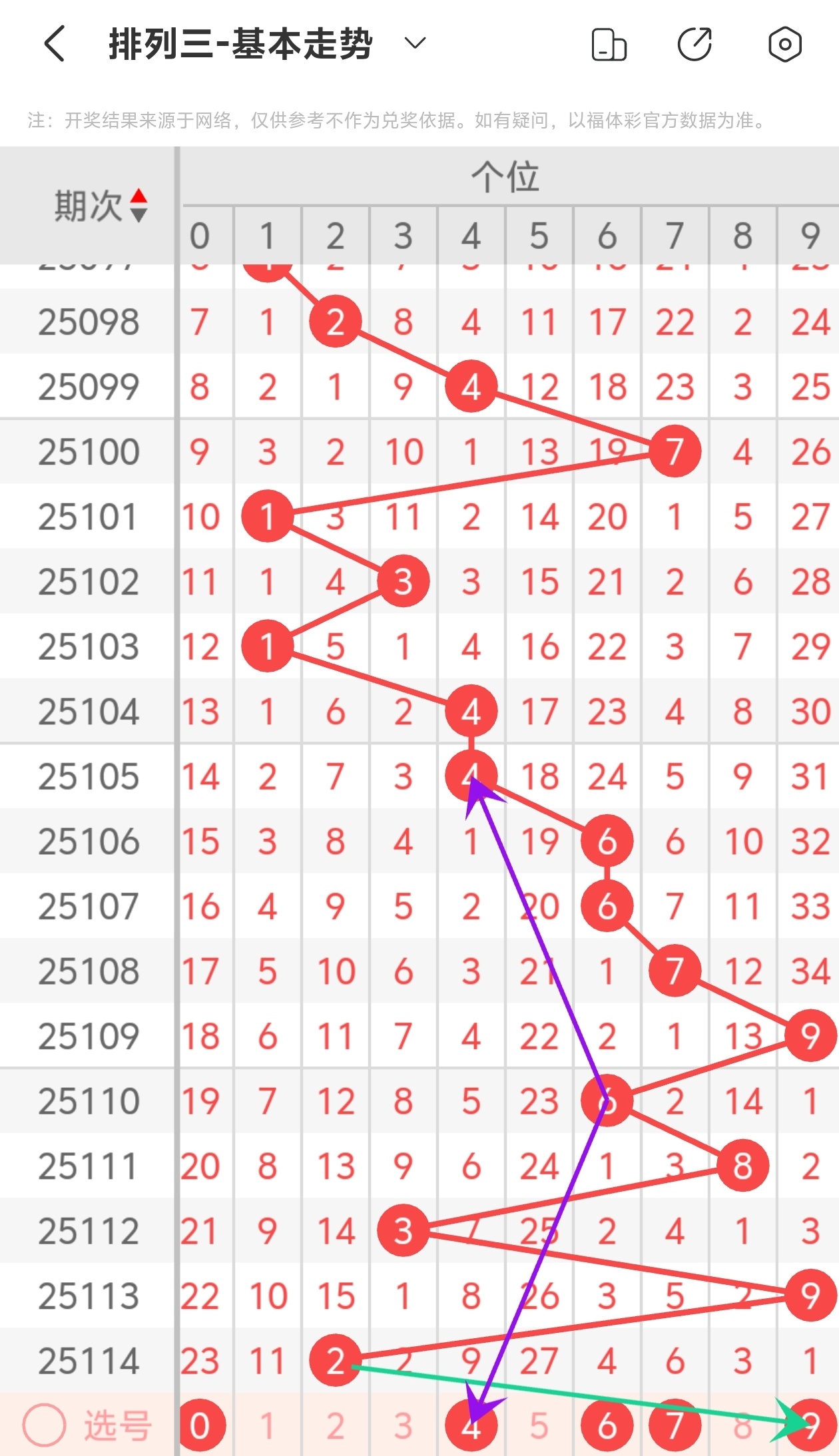Toggle number 0 in the 选号 row
This screenshot has width=839, height=1456.
(x=200, y=1425)
